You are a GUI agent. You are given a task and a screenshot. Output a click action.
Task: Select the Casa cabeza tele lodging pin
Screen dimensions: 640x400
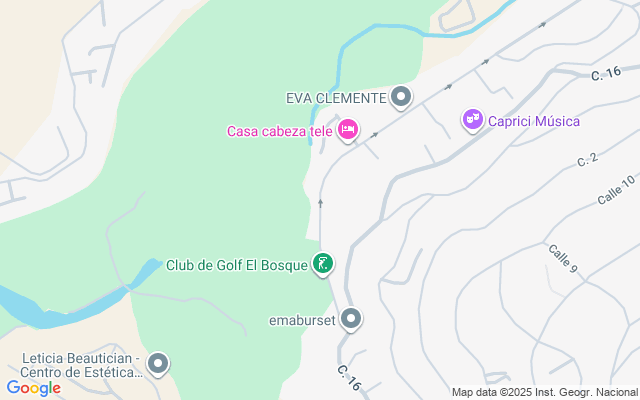point(348,130)
